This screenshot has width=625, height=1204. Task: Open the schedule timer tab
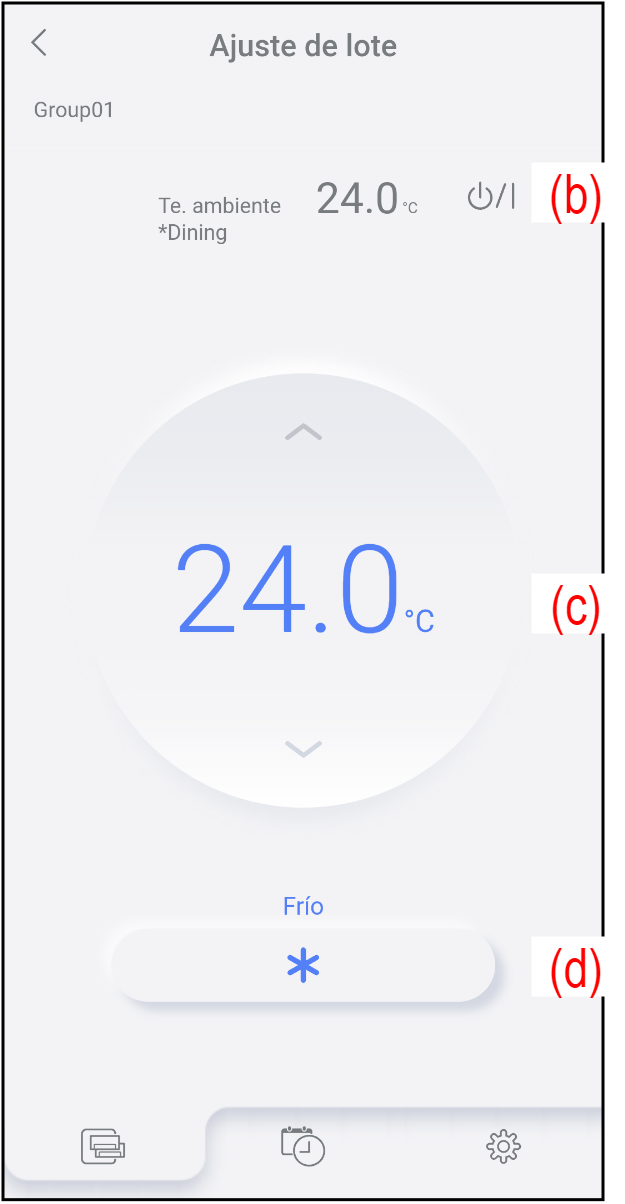click(x=303, y=1146)
